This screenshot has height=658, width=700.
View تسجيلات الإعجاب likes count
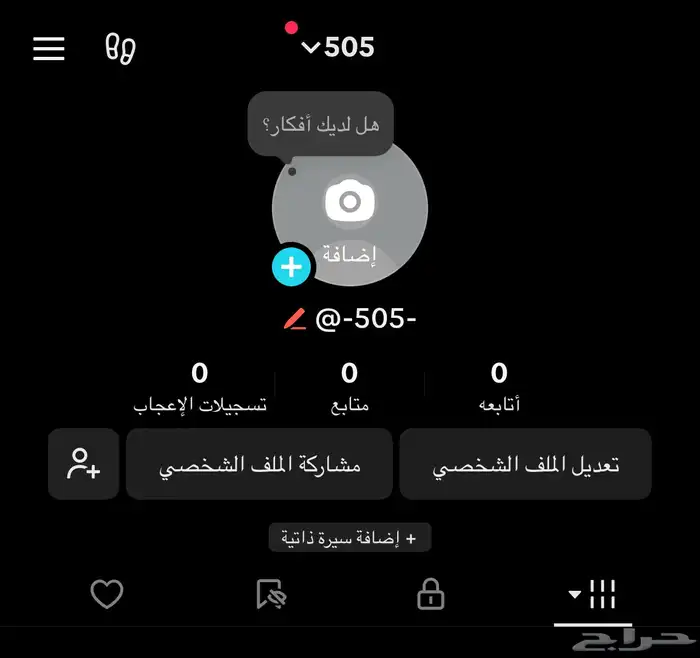[200, 386]
